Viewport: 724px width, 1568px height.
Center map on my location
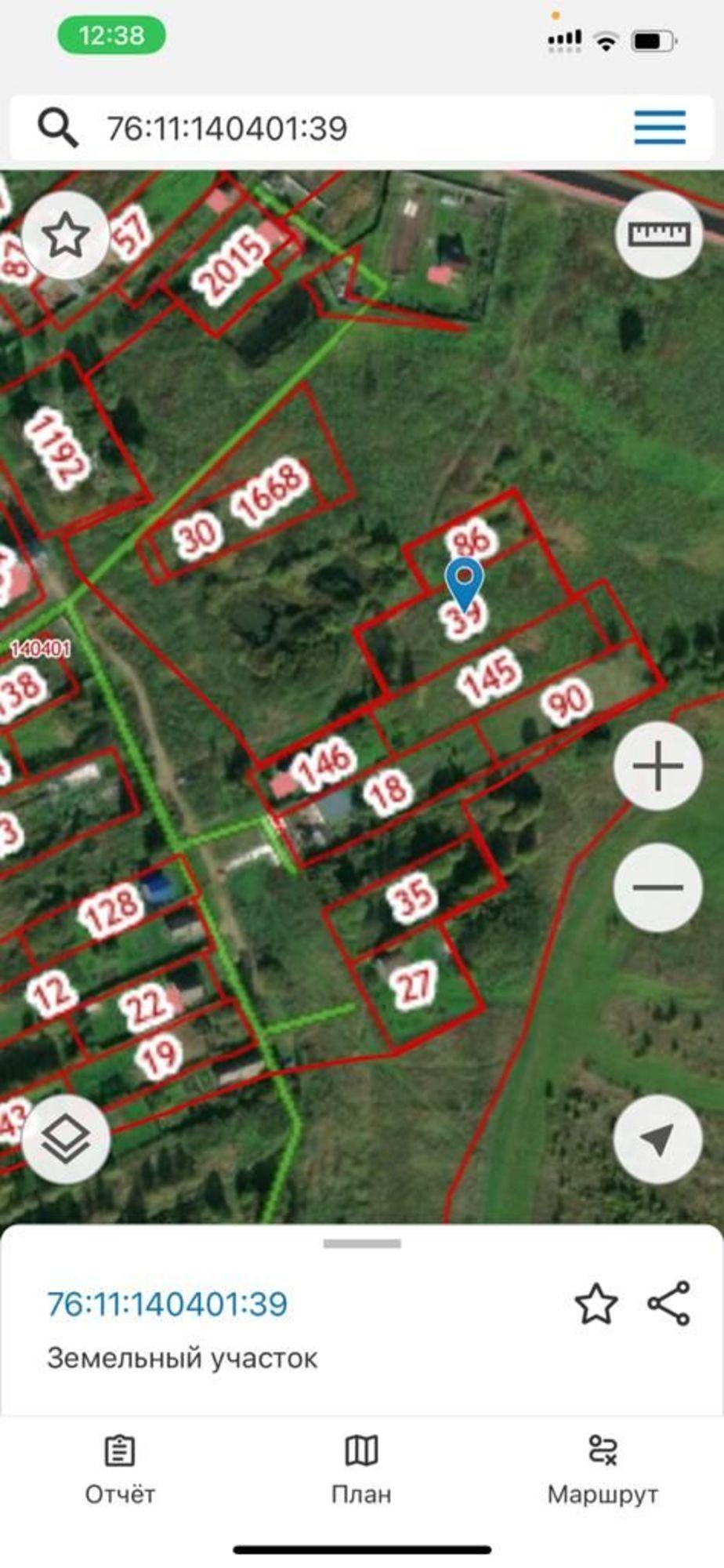click(657, 1138)
